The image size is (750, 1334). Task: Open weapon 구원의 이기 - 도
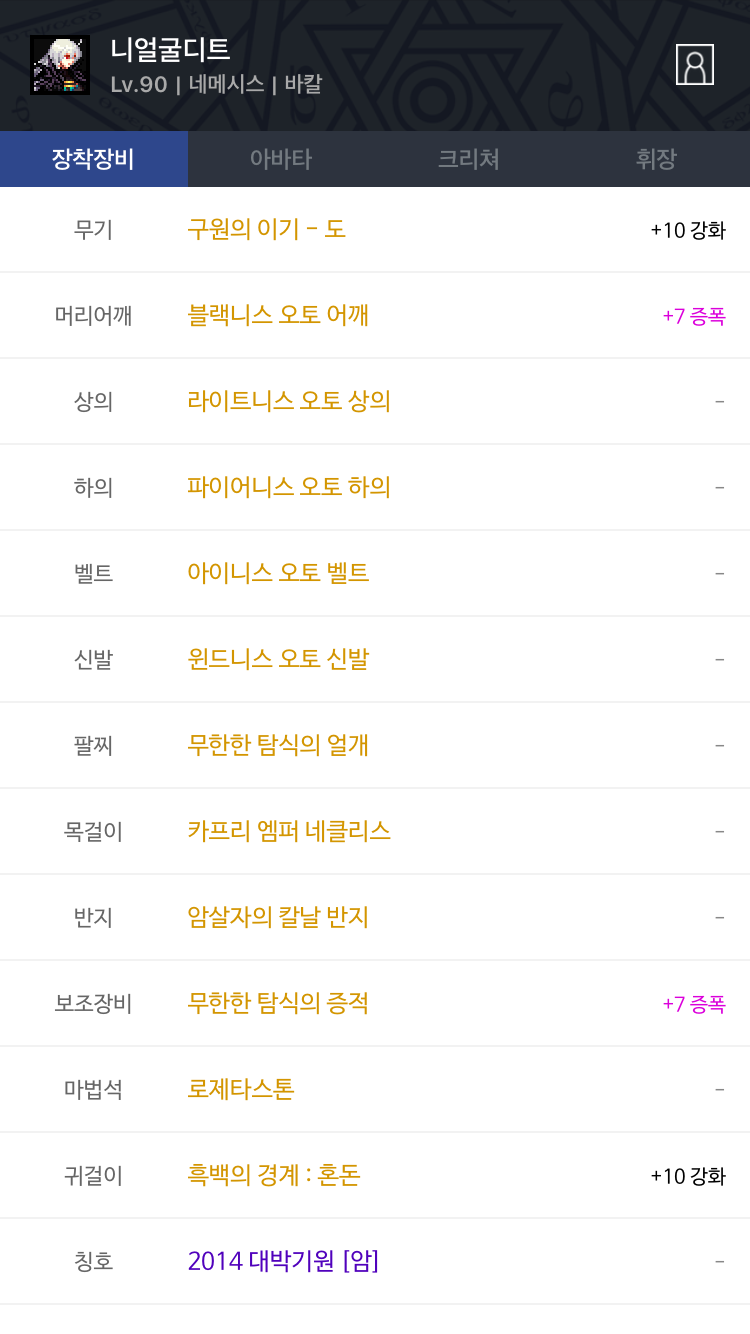[x=375, y=229]
